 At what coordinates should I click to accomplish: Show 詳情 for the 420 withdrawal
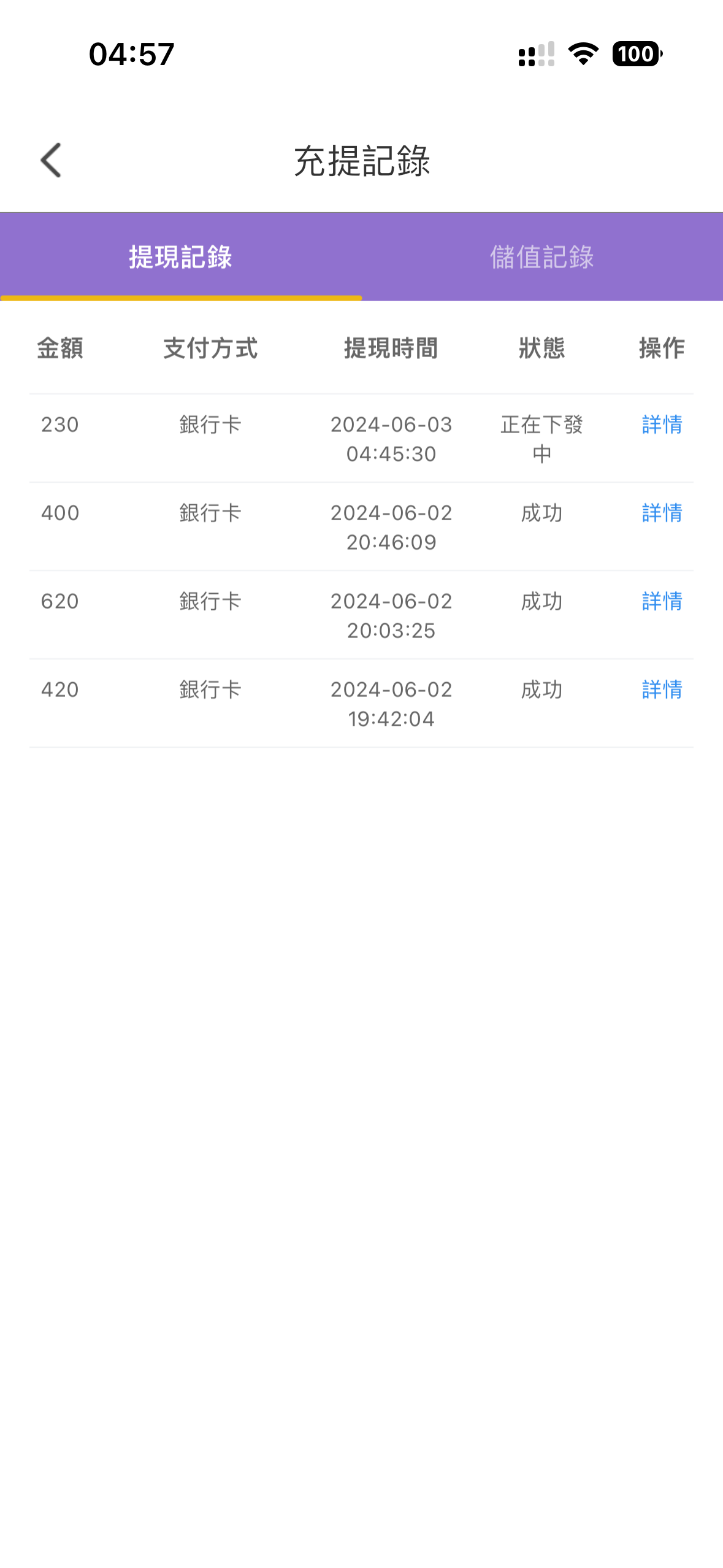pos(662,690)
